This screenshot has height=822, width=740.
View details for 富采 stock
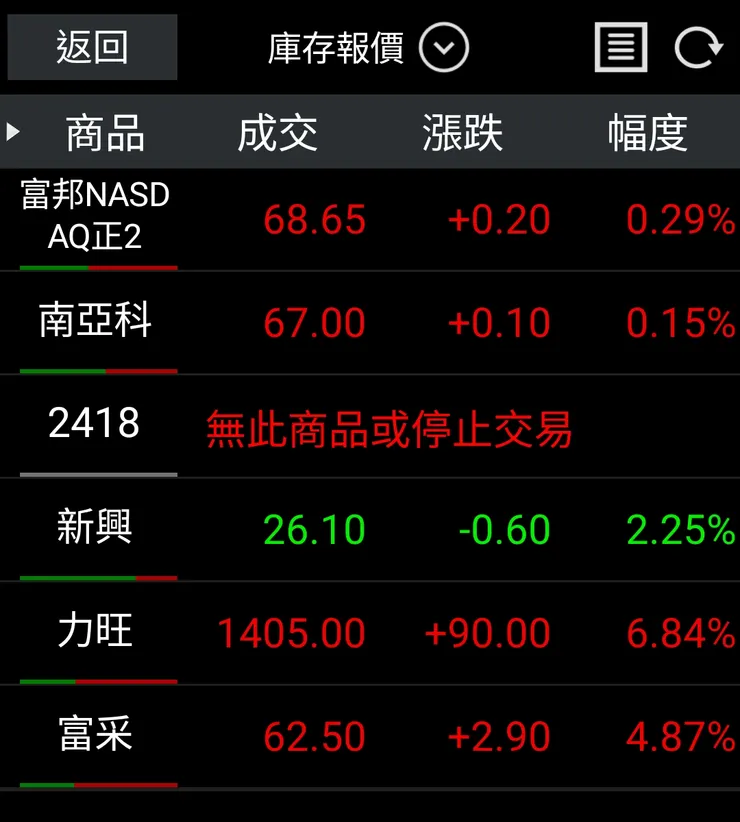click(370, 737)
